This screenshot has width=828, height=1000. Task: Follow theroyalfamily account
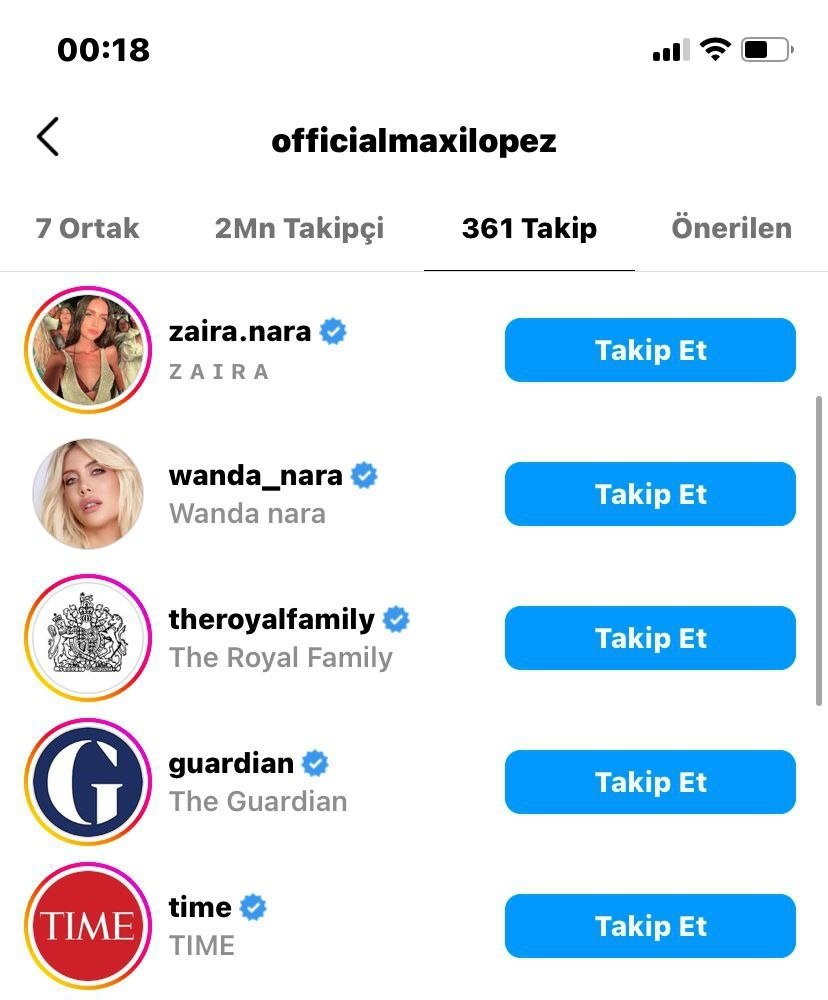tap(650, 638)
